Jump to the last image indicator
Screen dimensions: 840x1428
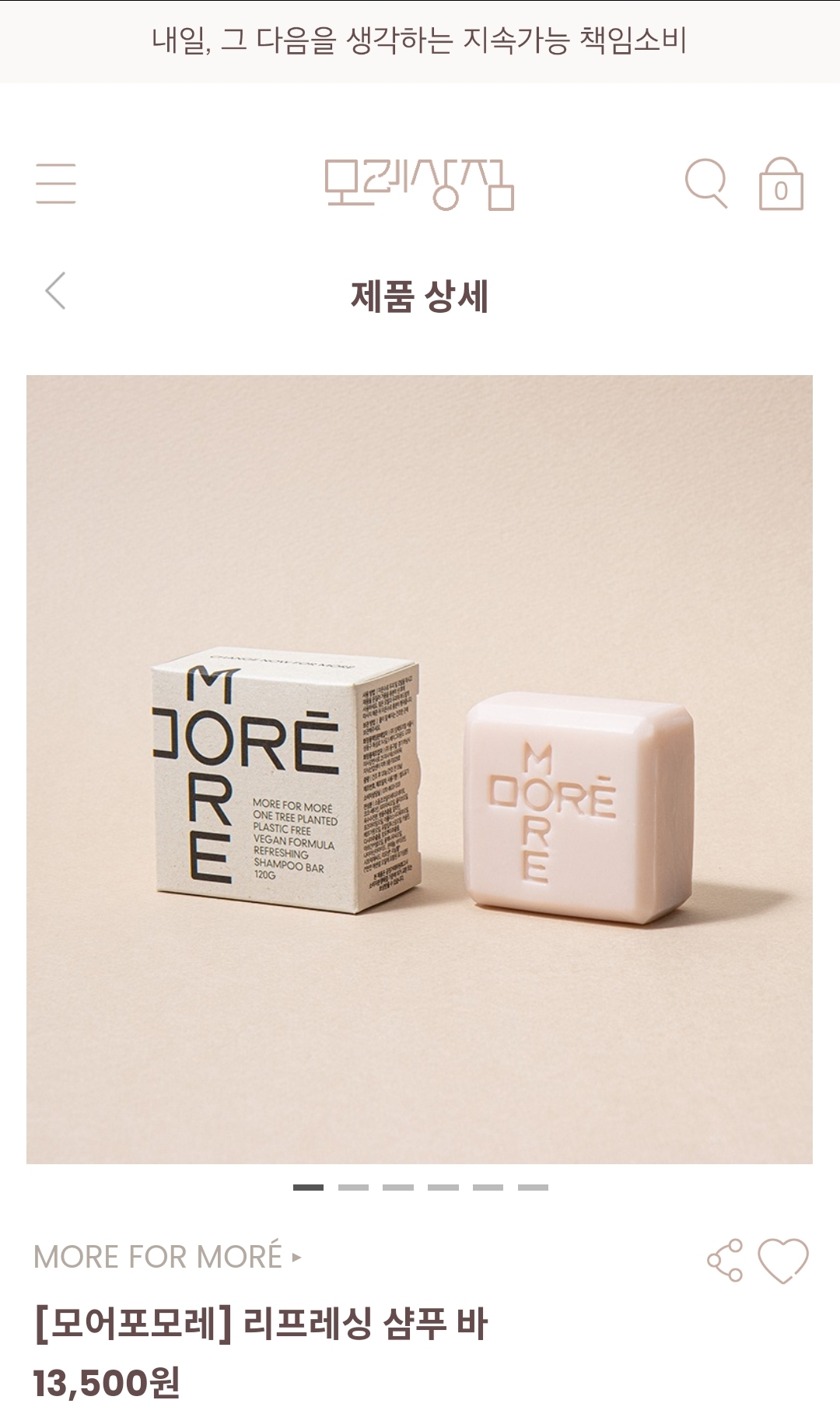[533, 1188]
